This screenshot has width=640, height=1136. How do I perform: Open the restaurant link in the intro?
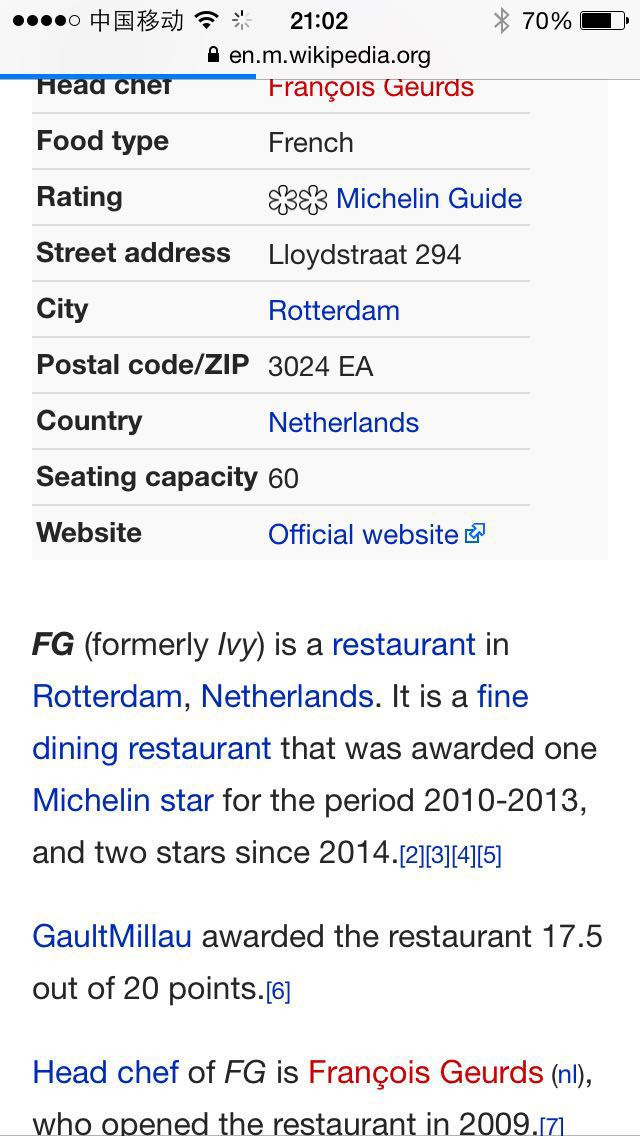[404, 644]
